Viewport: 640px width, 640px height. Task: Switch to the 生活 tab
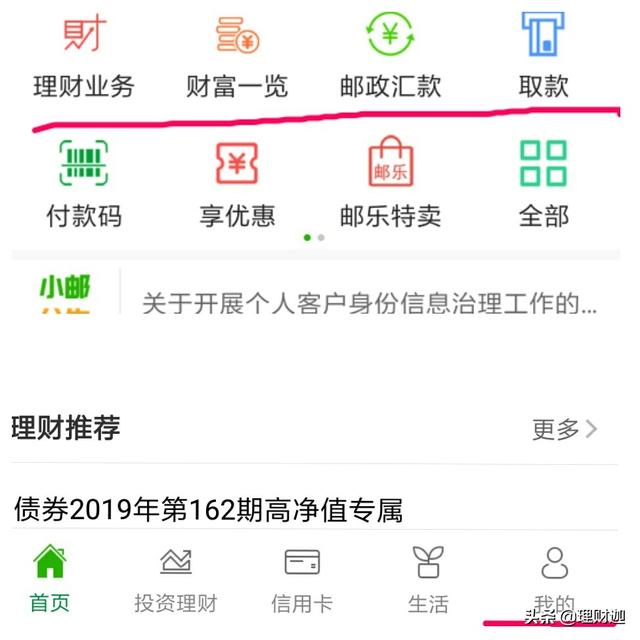428,580
